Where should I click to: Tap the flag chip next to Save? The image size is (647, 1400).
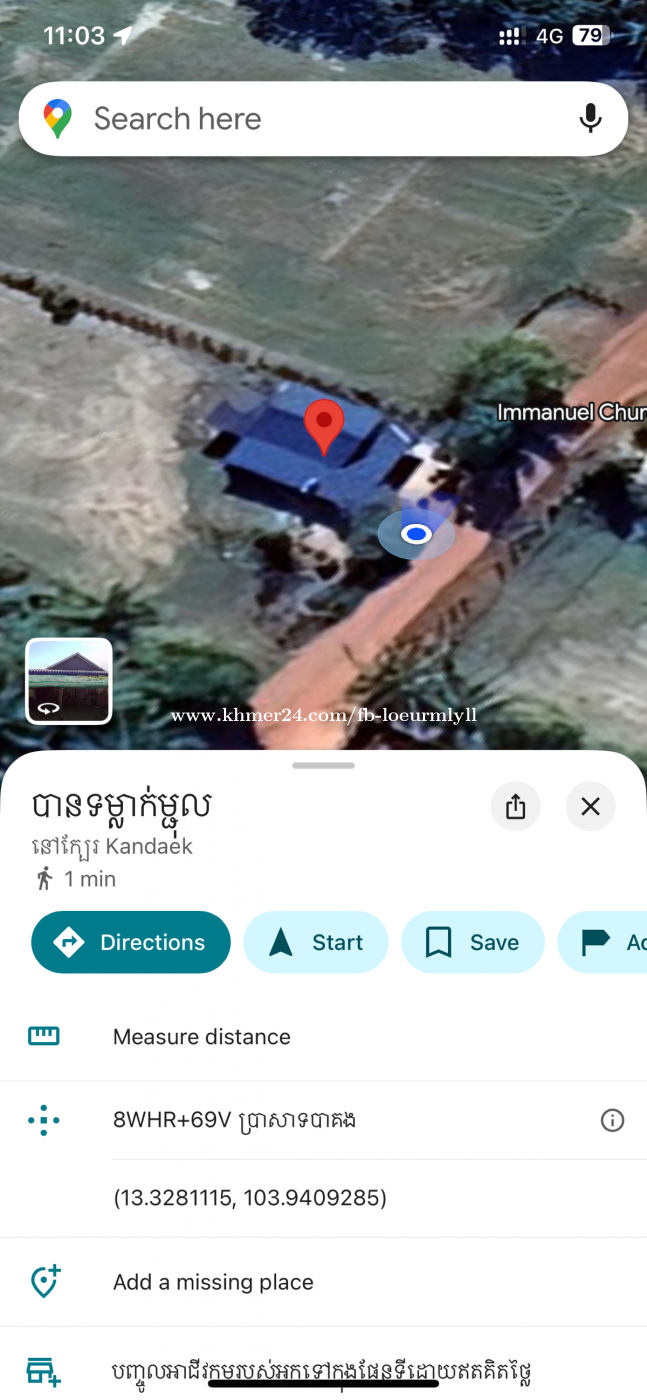(603, 942)
